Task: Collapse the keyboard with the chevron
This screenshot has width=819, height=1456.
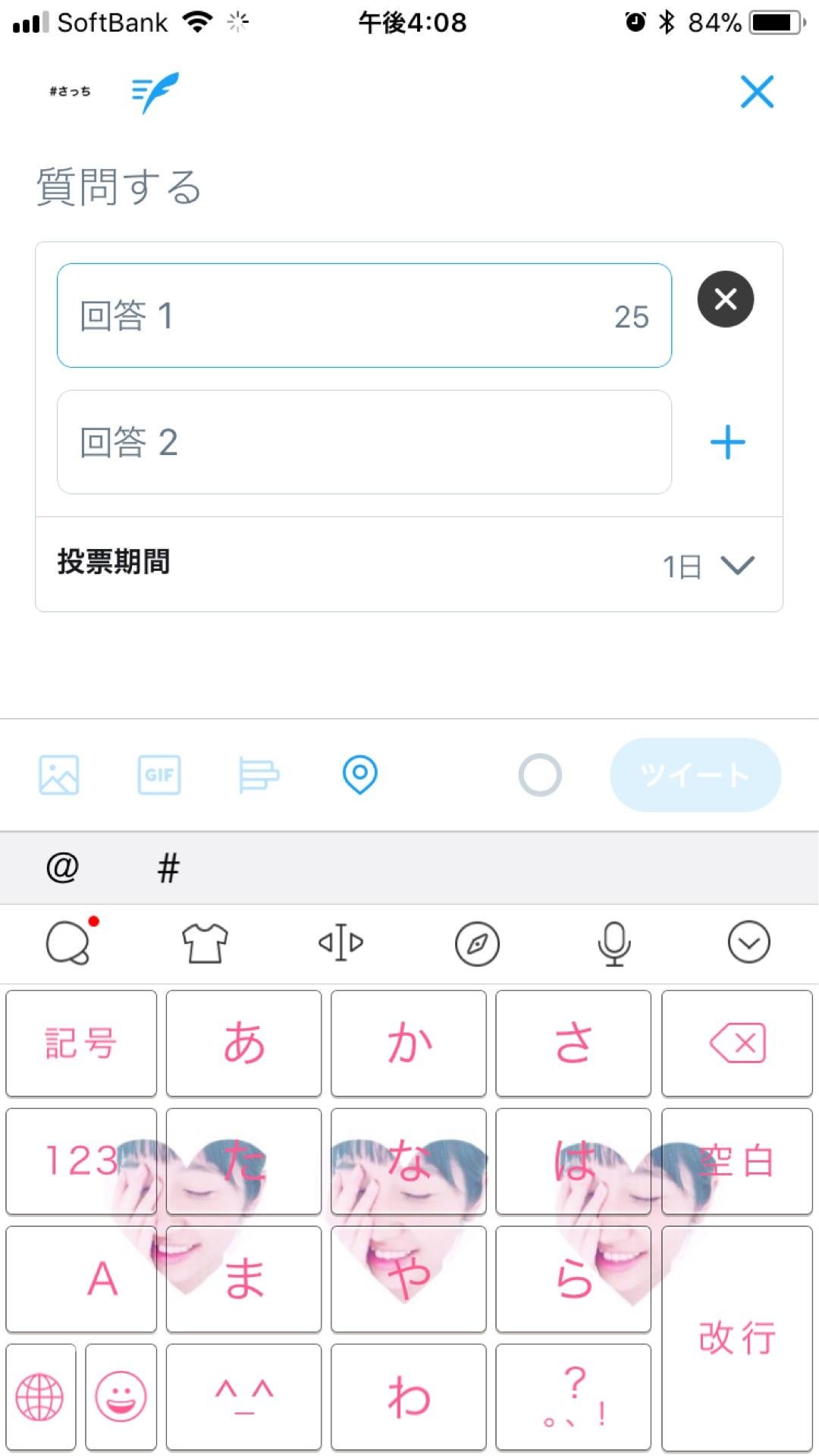Action: 749,943
